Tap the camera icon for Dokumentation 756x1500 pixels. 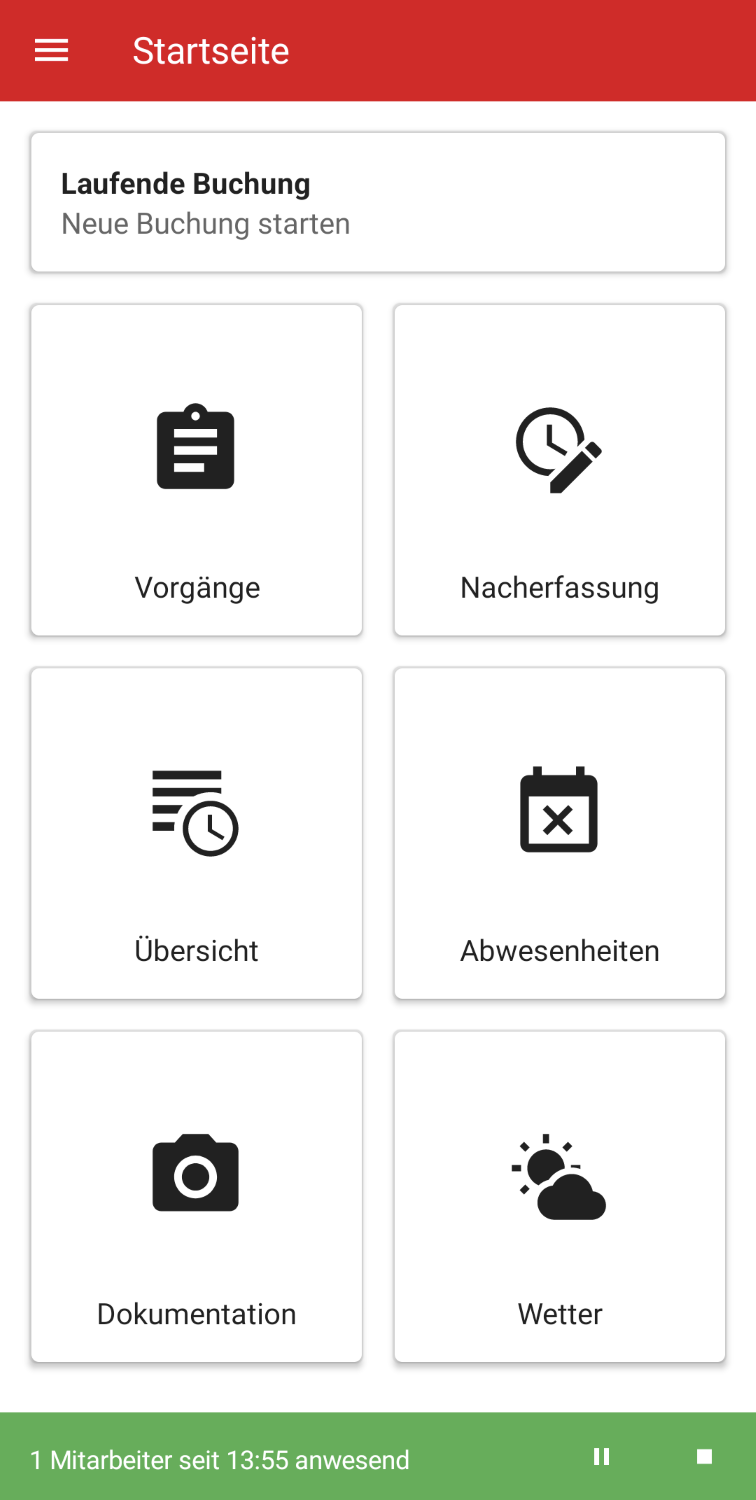(x=196, y=1174)
